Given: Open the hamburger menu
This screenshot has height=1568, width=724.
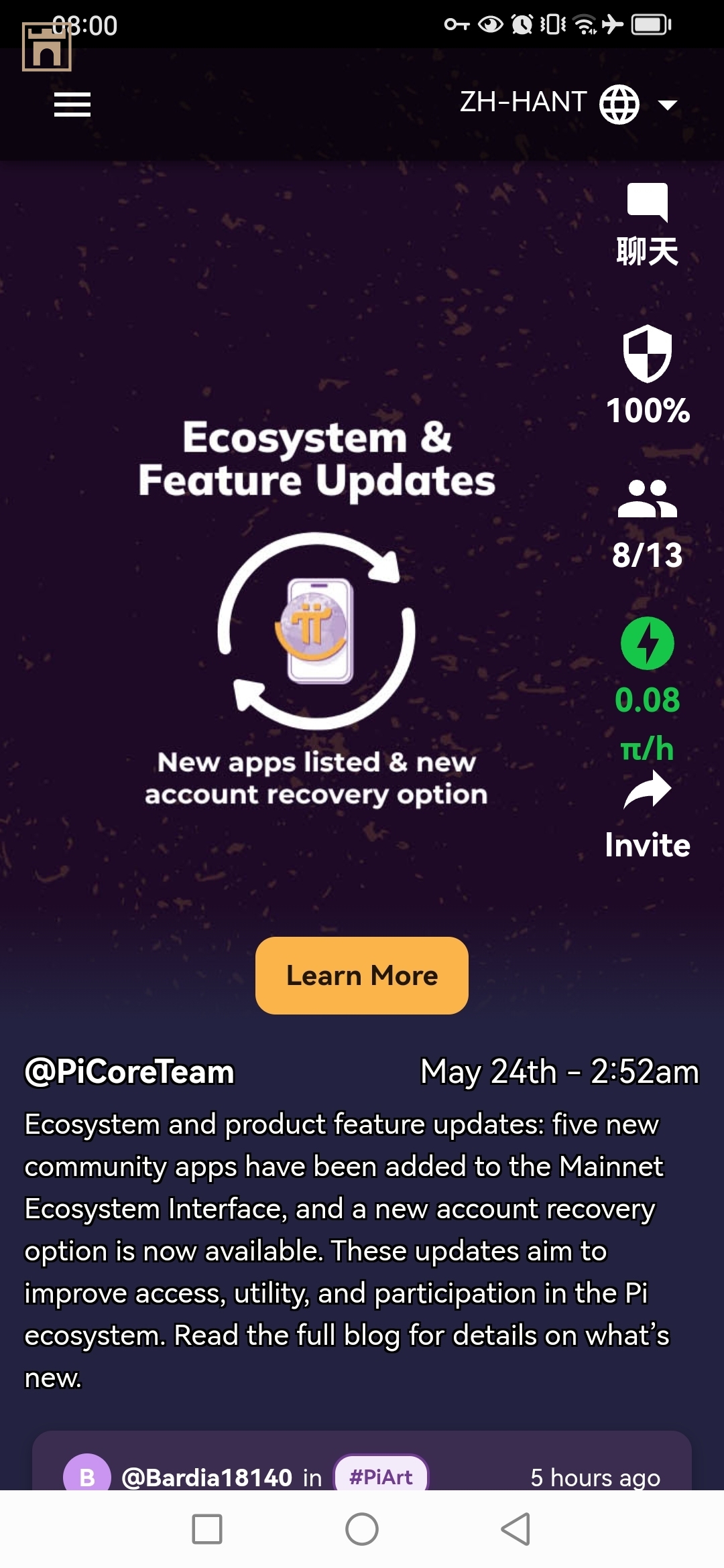Looking at the screenshot, I should coord(72,105).
